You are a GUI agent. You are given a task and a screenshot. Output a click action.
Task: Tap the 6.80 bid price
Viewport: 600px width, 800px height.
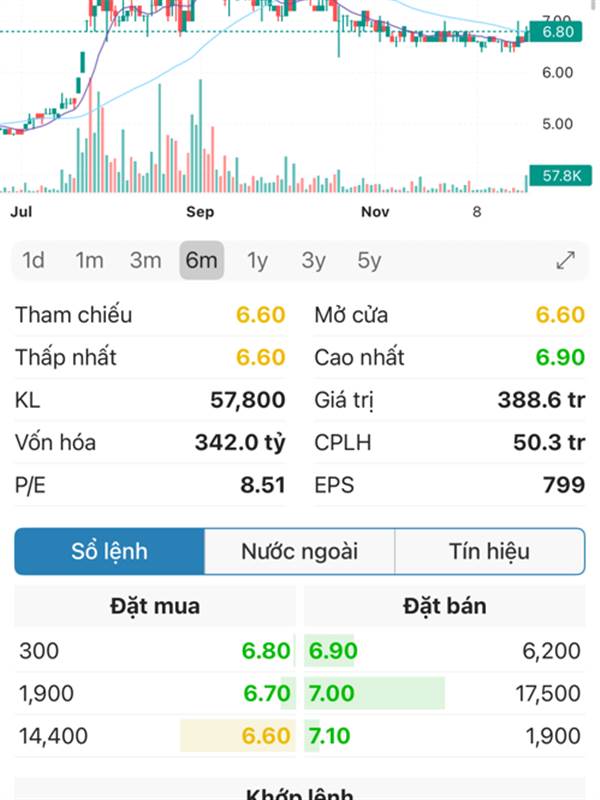(266, 651)
